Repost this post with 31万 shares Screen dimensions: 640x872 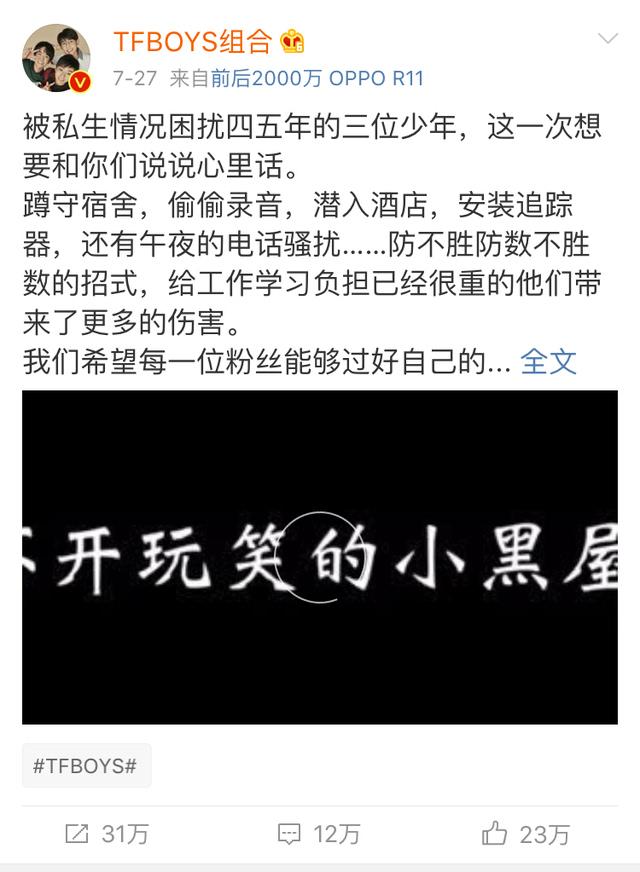coord(106,833)
